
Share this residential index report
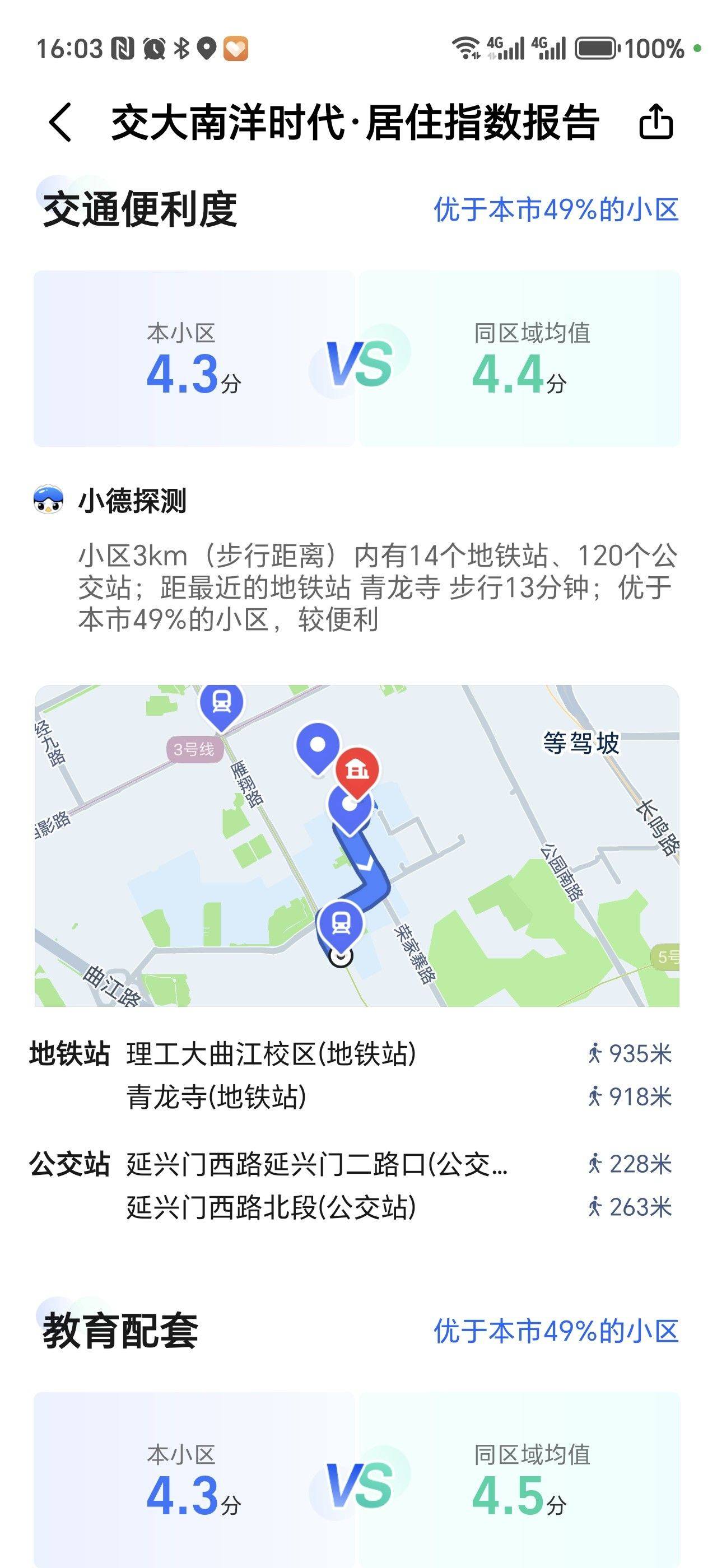point(655,122)
